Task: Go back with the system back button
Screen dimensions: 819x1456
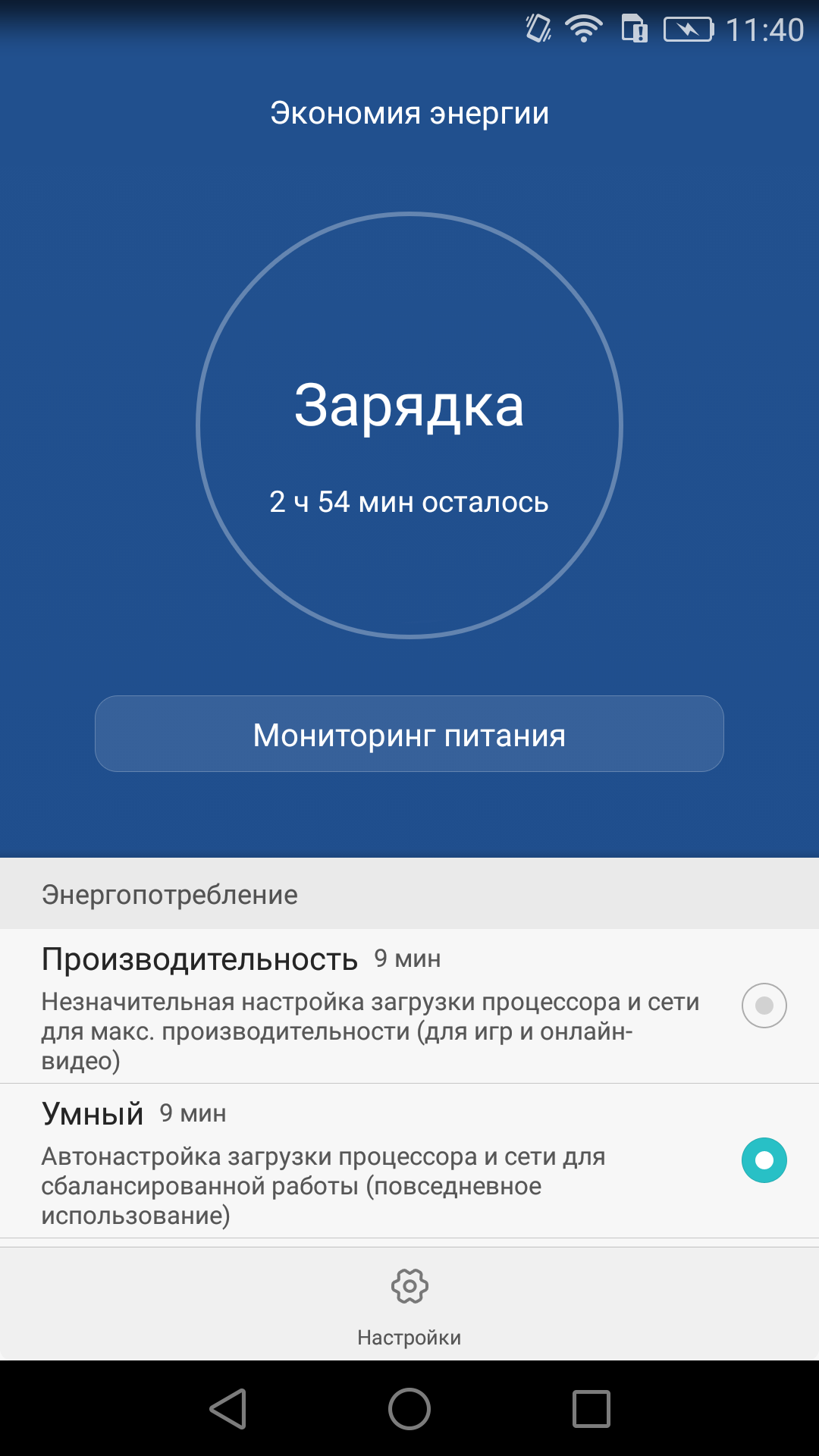Action: point(227,1409)
